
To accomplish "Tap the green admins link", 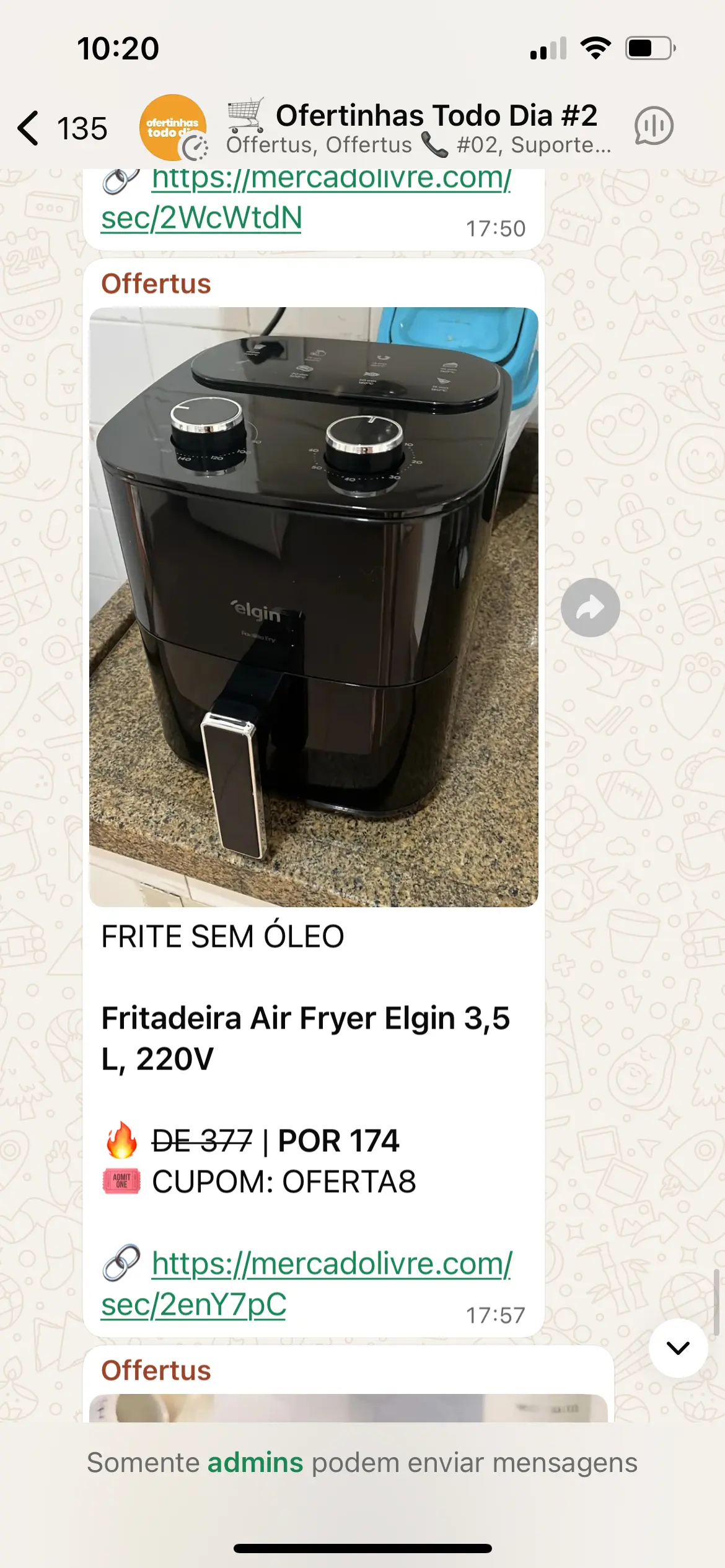I will pos(255,1463).
